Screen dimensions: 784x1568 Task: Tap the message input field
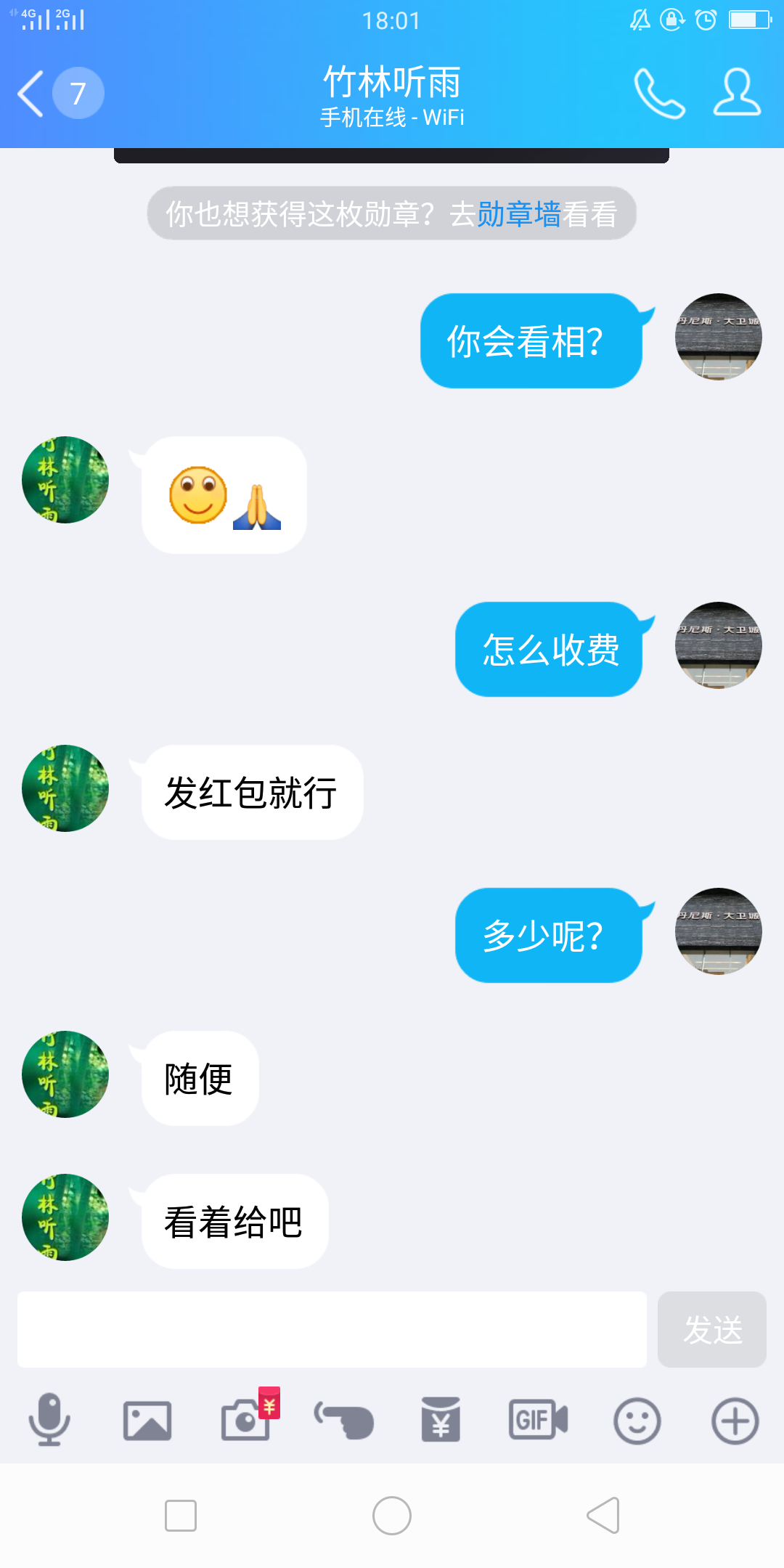click(332, 1329)
